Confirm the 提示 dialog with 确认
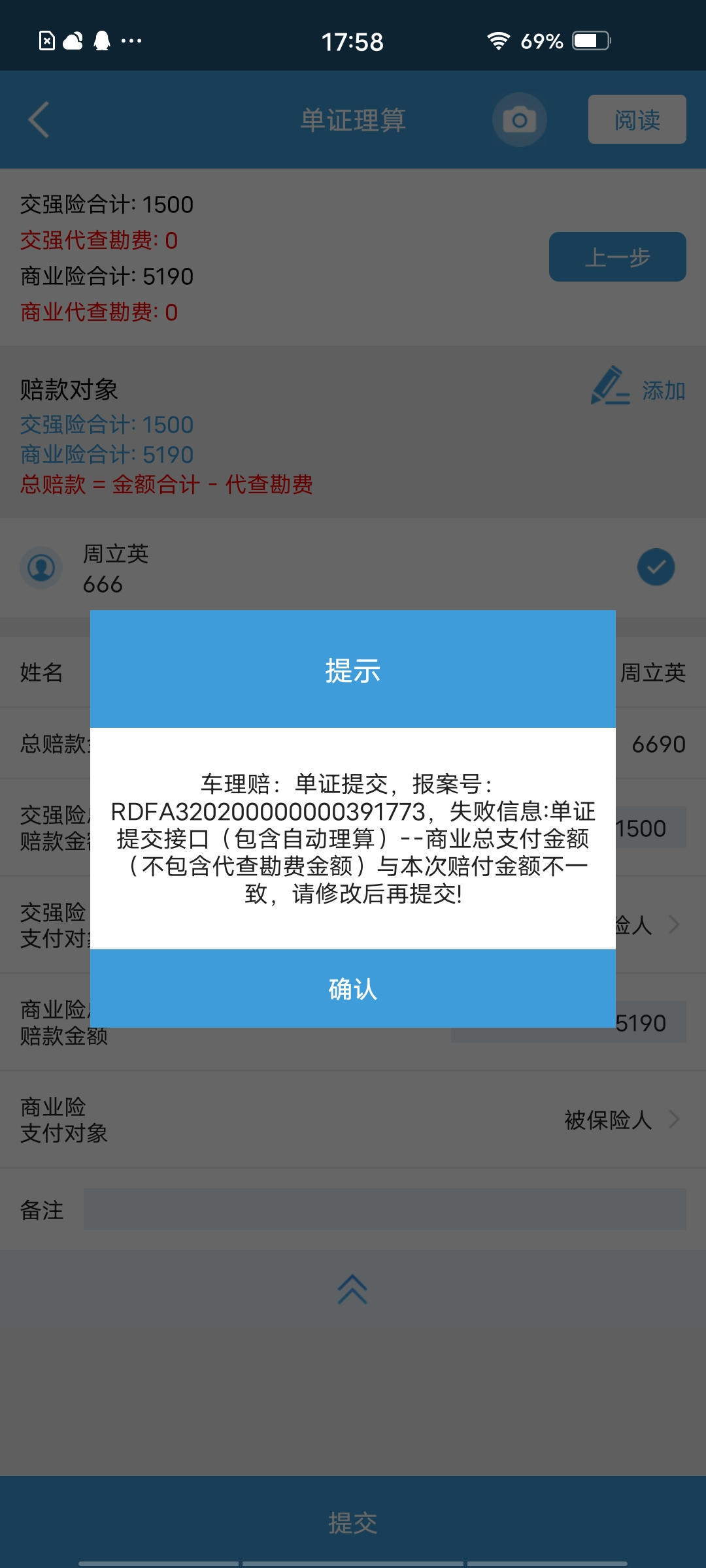 [x=353, y=988]
